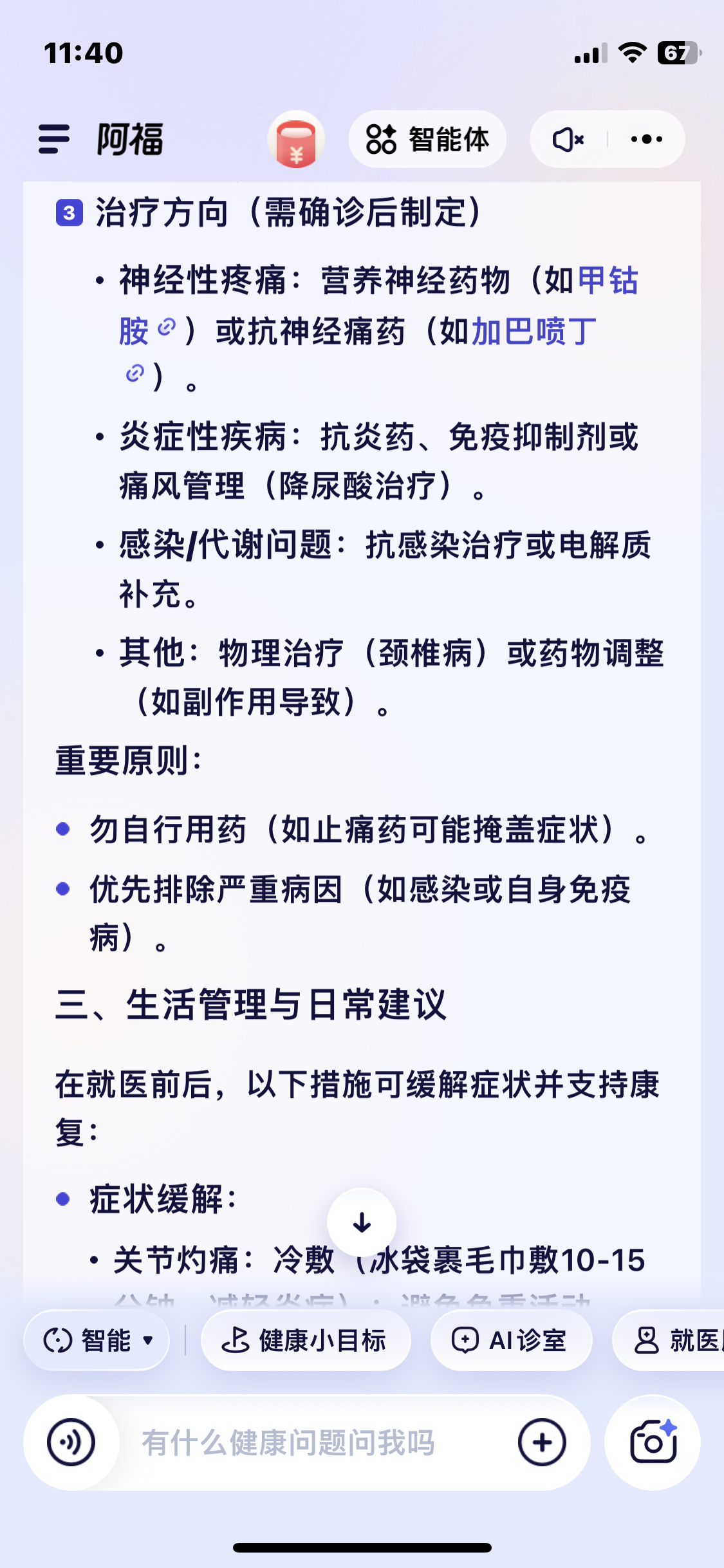Tap the 有什么健康问题问我吗 input field
The image size is (724, 1568).
coord(290,1442)
